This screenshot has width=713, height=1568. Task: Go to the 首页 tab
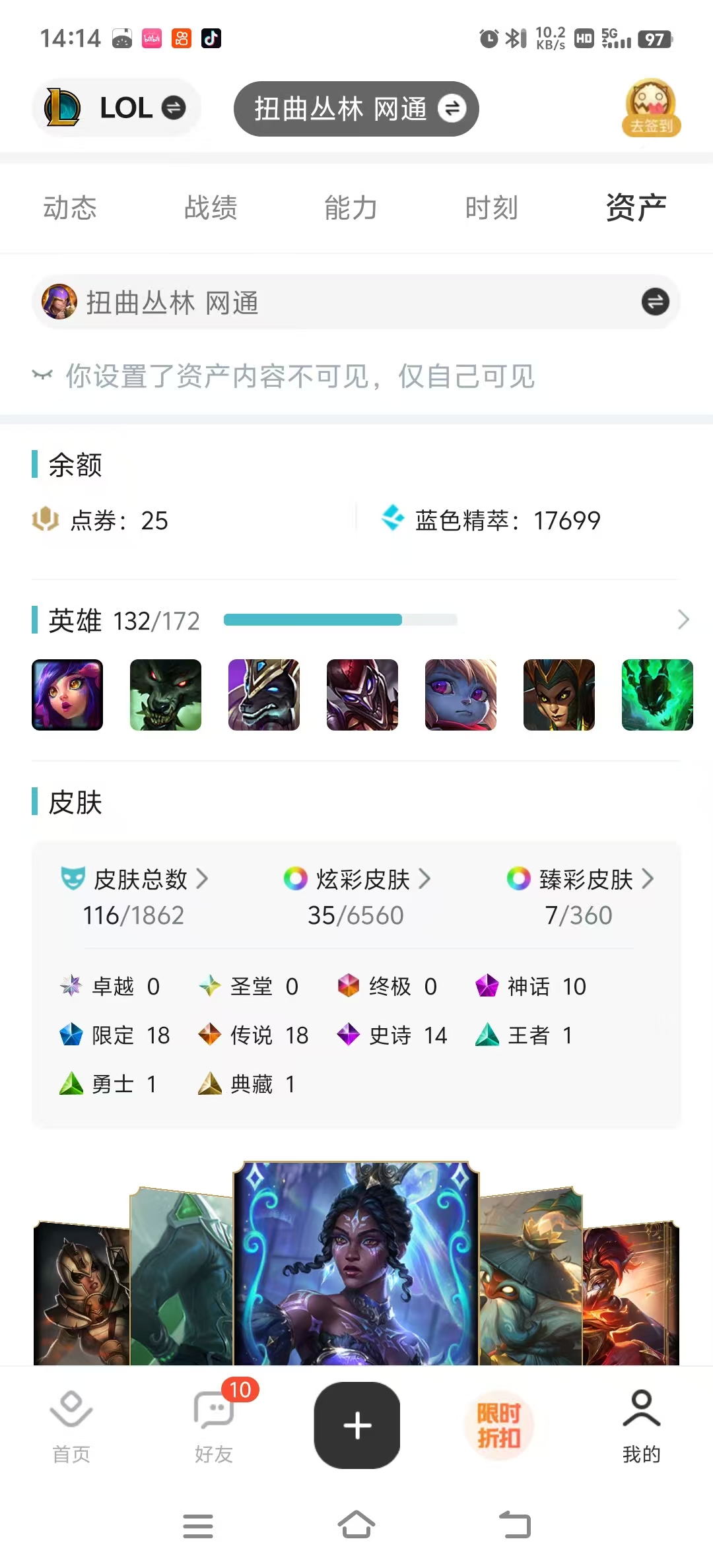[x=71, y=1425]
